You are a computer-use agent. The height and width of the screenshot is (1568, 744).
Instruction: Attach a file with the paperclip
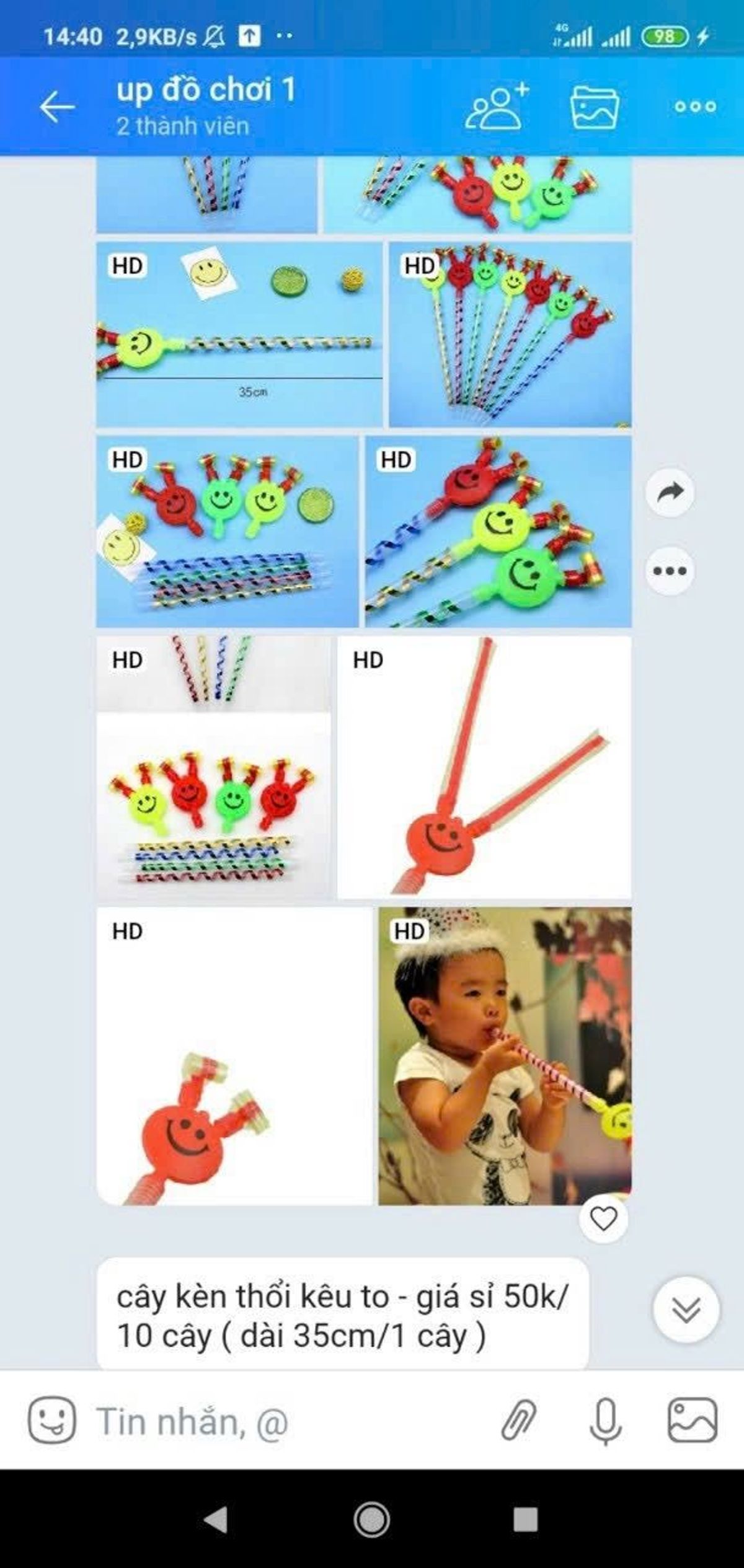click(x=518, y=1420)
